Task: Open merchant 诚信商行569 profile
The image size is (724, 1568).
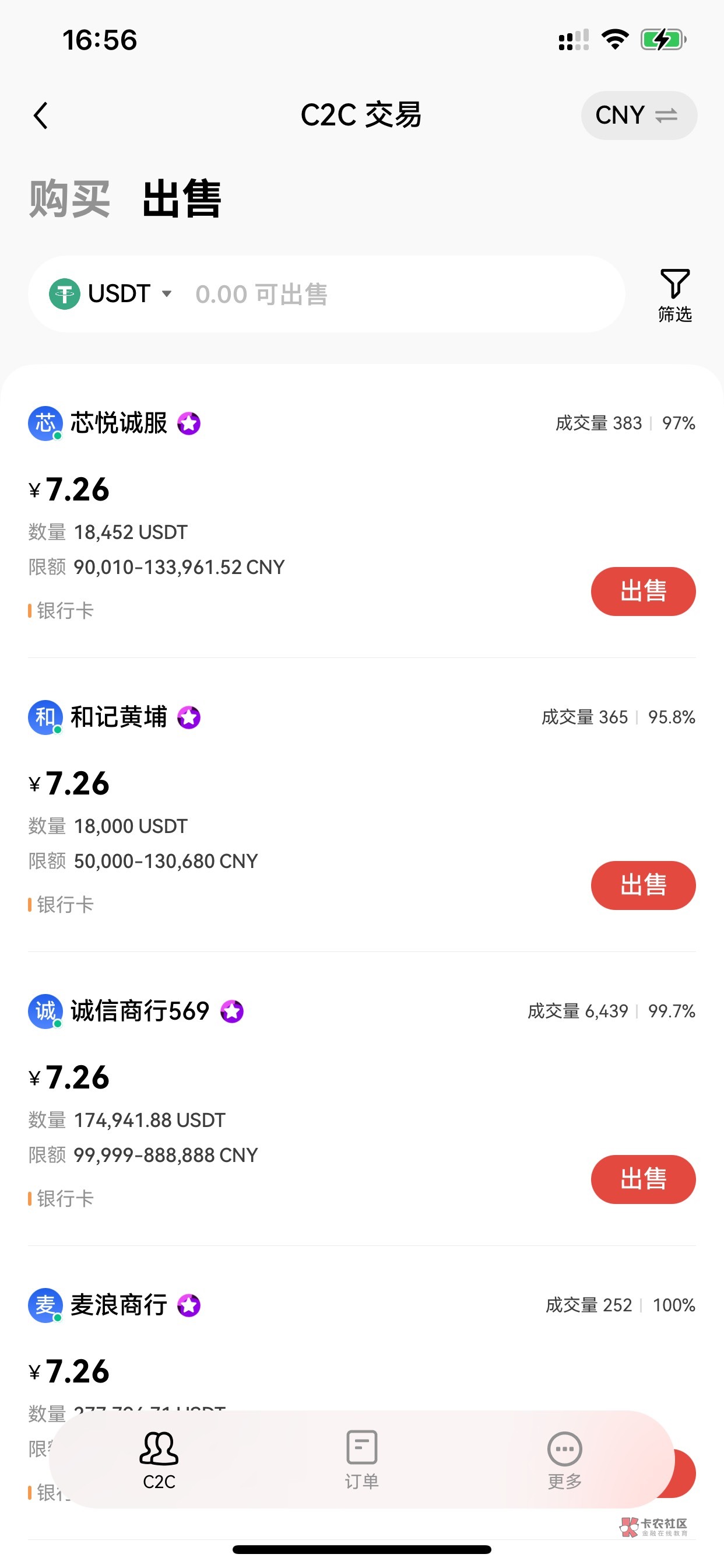Action: [x=139, y=1011]
